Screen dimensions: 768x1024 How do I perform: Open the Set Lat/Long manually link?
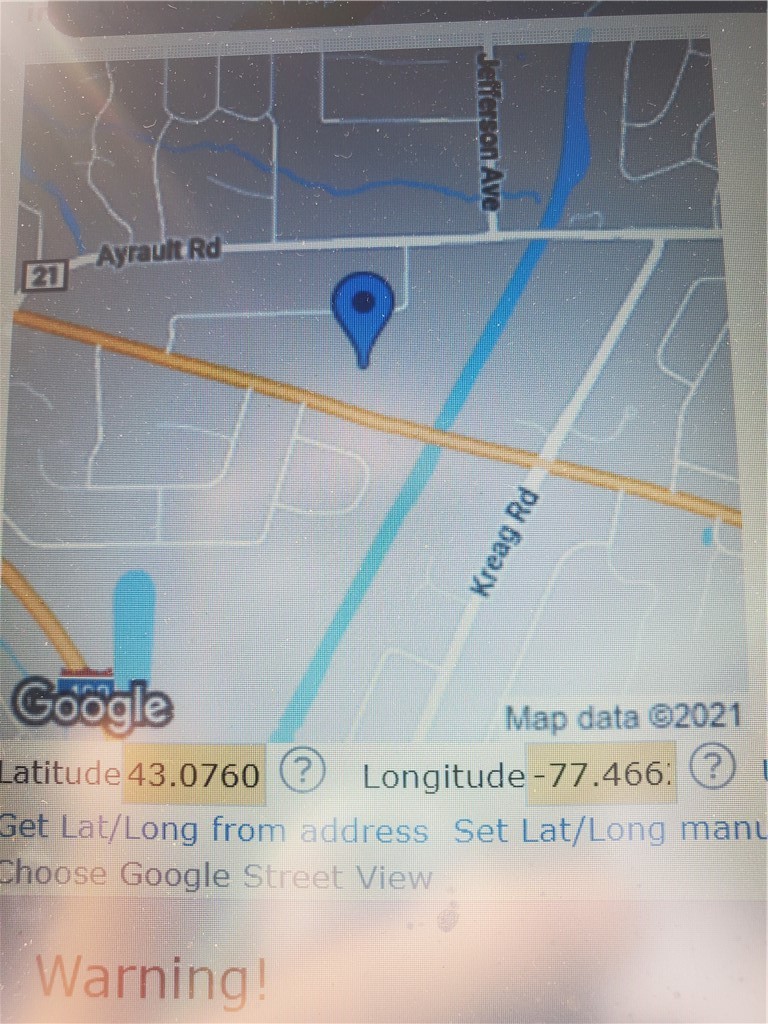point(610,830)
